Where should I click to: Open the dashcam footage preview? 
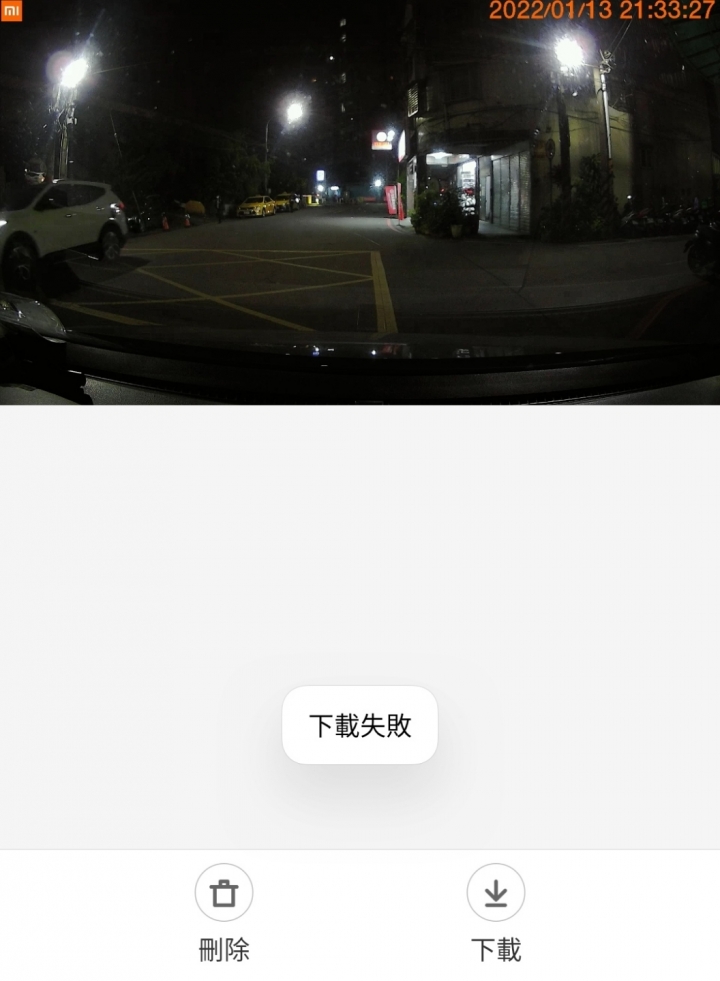click(x=360, y=202)
